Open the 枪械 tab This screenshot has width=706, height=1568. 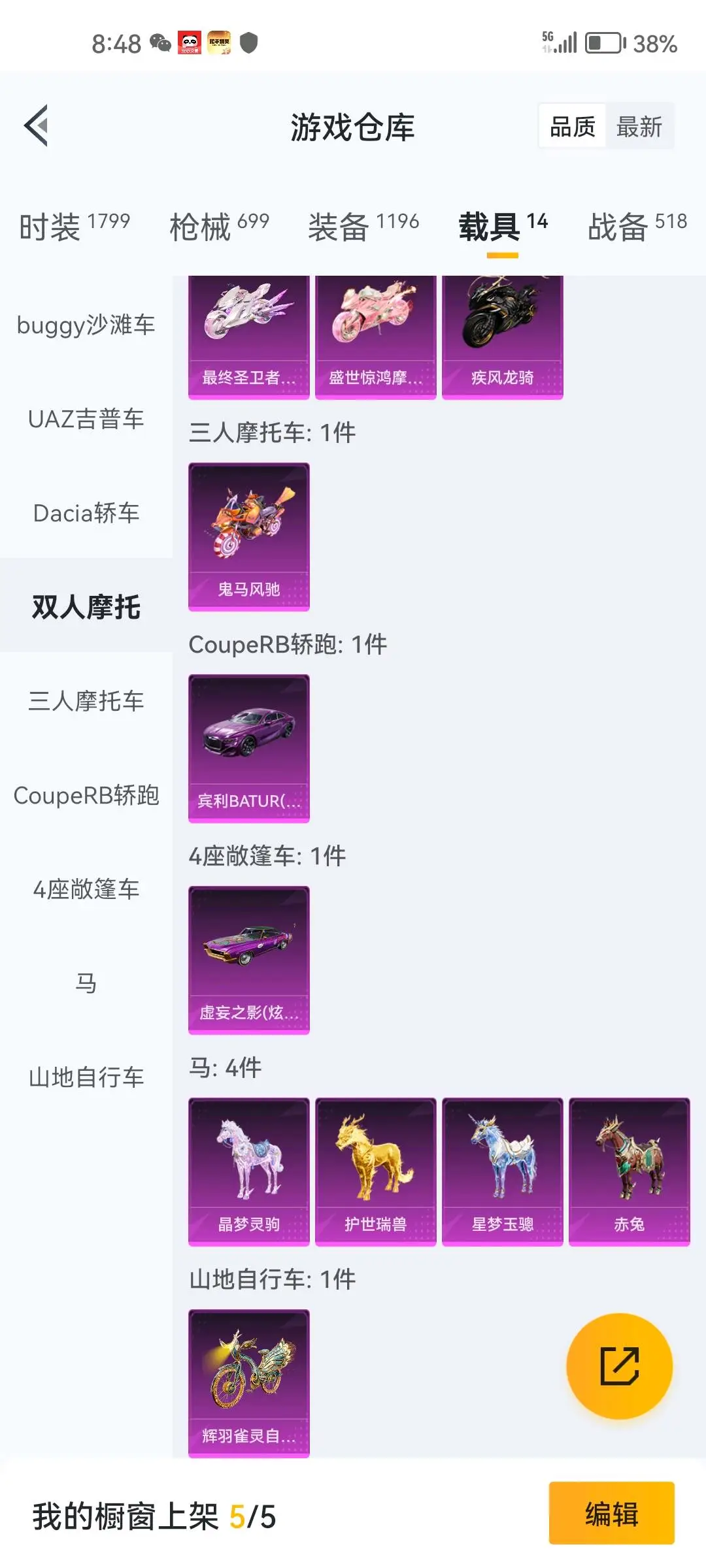coord(219,227)
